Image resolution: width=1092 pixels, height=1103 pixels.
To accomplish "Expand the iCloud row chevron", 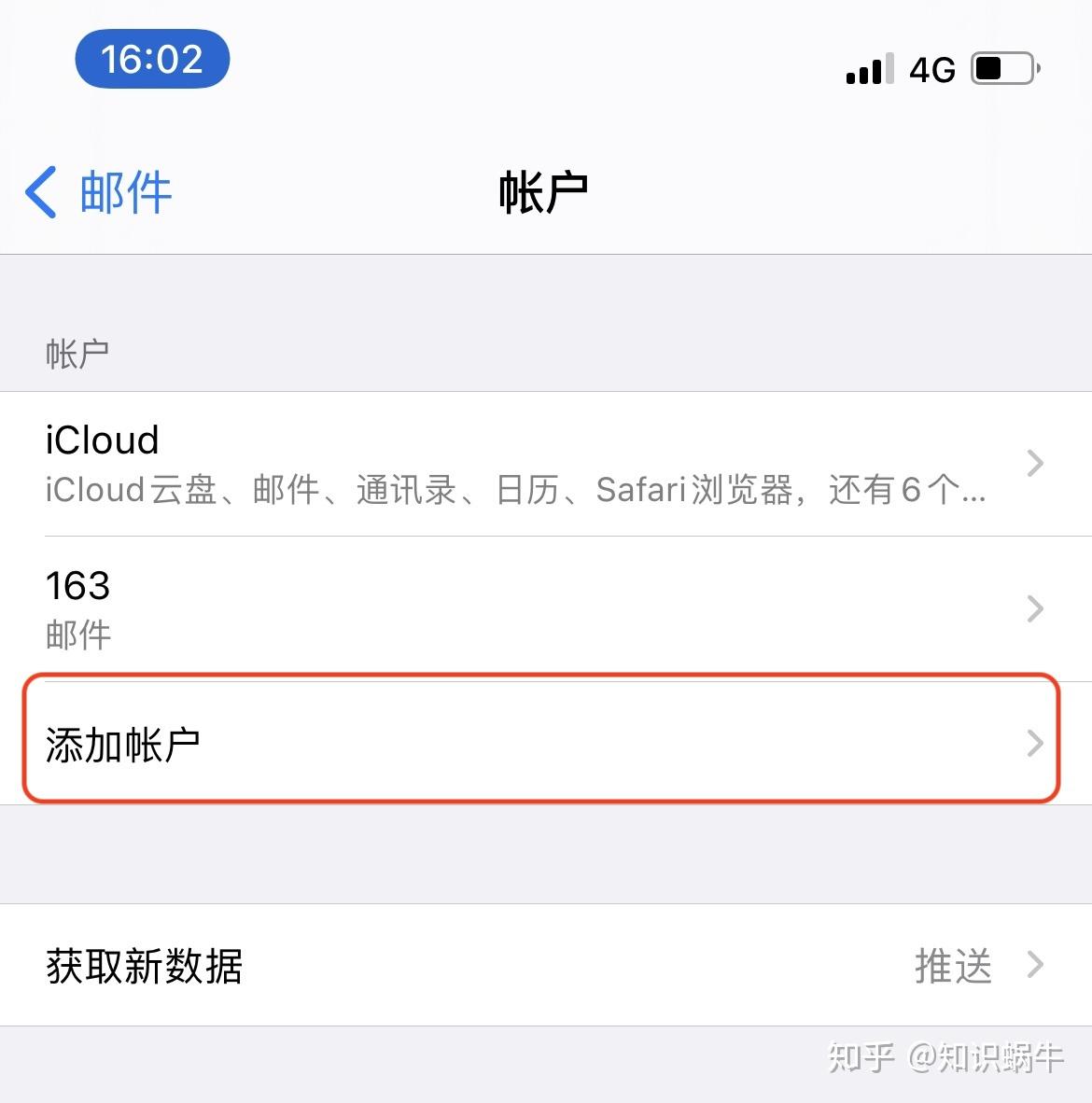I will [1034, 464].
